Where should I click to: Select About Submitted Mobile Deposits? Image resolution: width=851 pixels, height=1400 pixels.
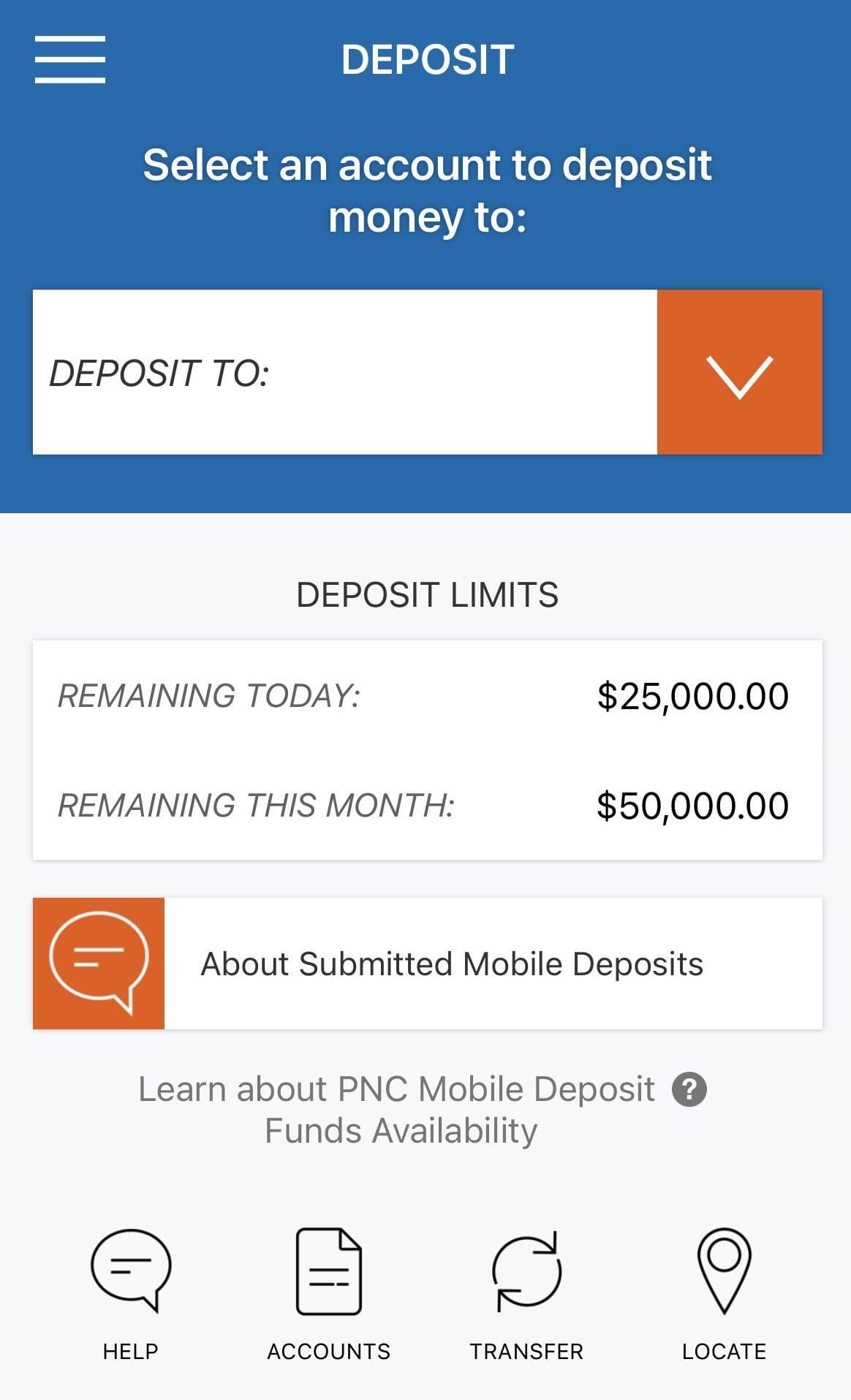pyautogui.click(x=452, y=963)
